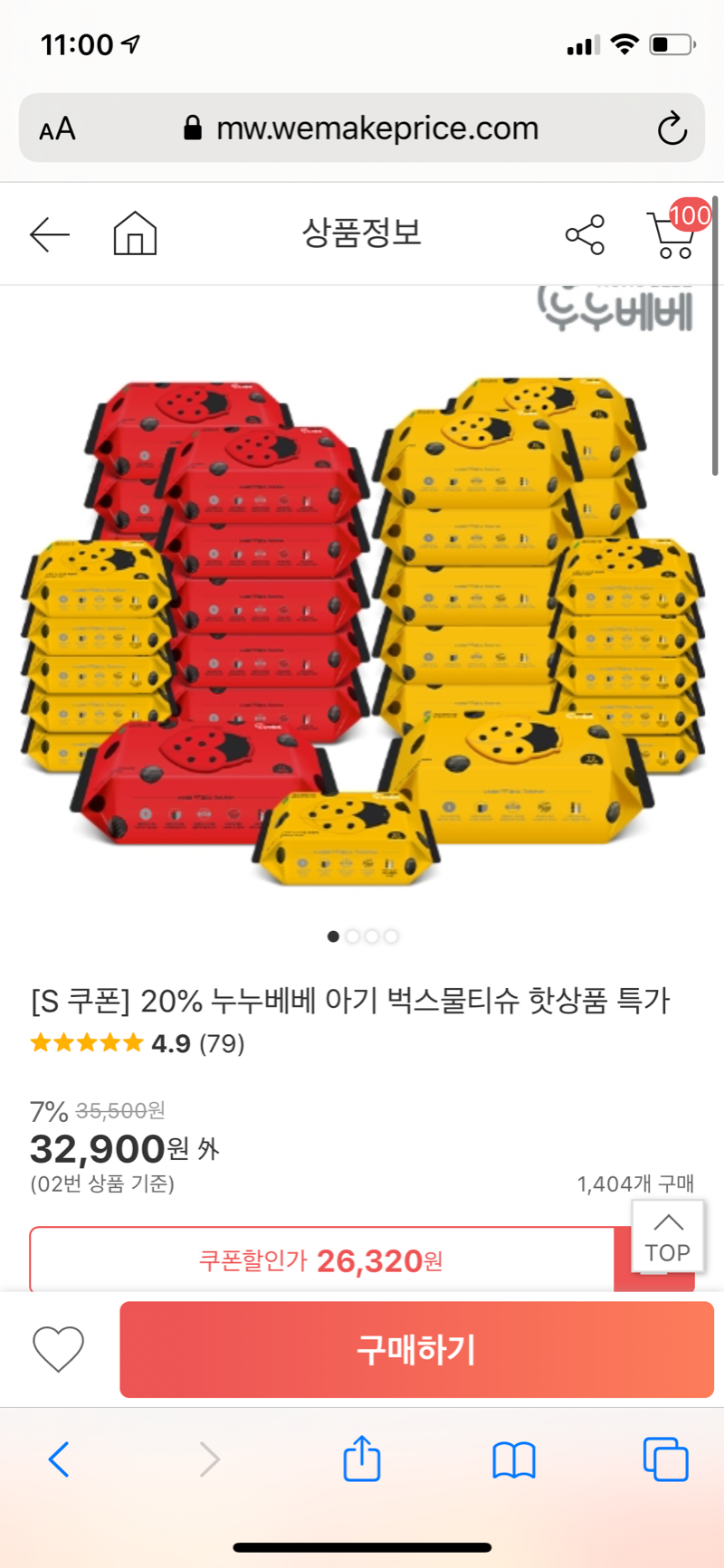Tap the 구매하기 purchase button
The width and height of the screenshot is (724, 1568).
pos(416,1349)
